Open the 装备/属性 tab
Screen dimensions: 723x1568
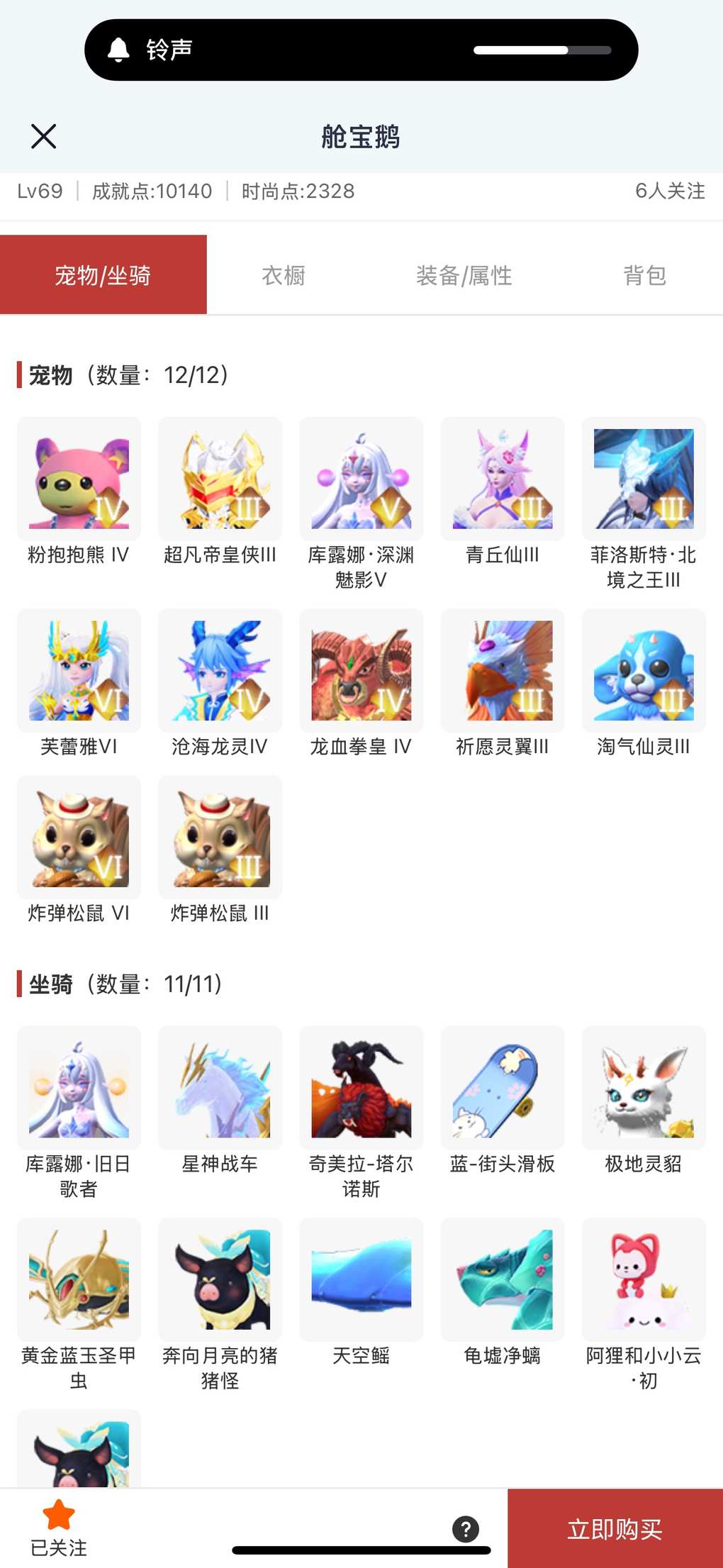(x=464, y=275)
